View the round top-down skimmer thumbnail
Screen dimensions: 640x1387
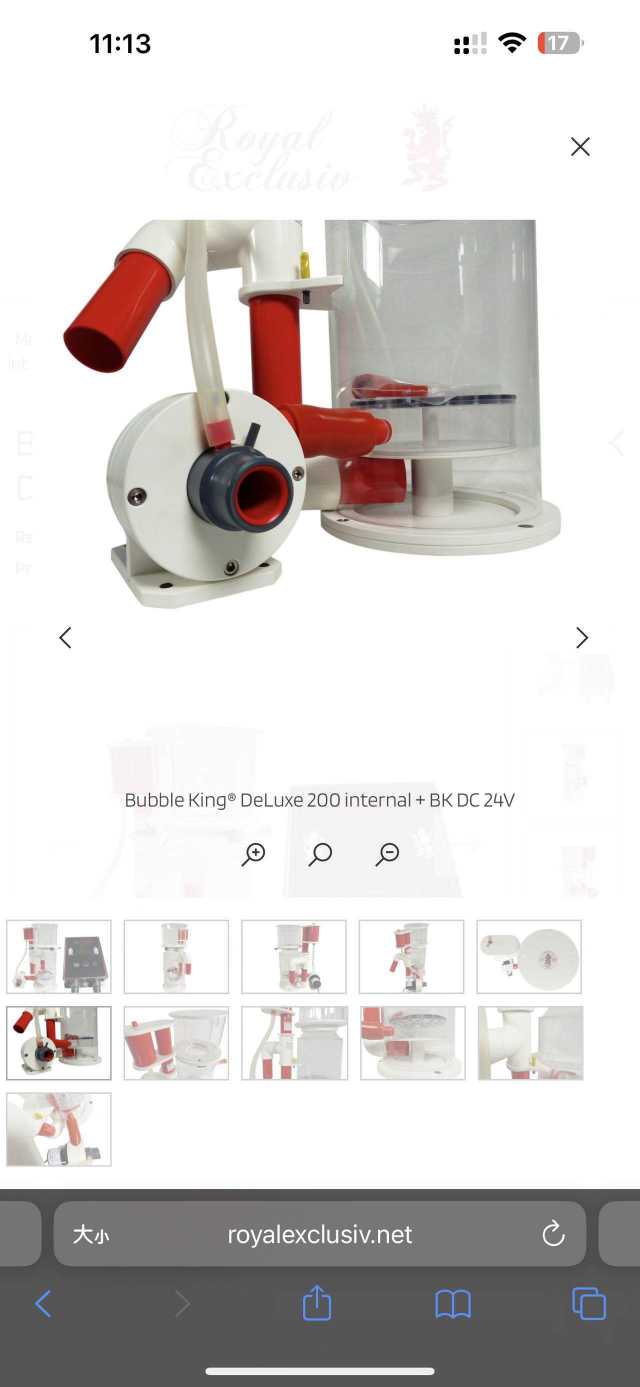529,957
